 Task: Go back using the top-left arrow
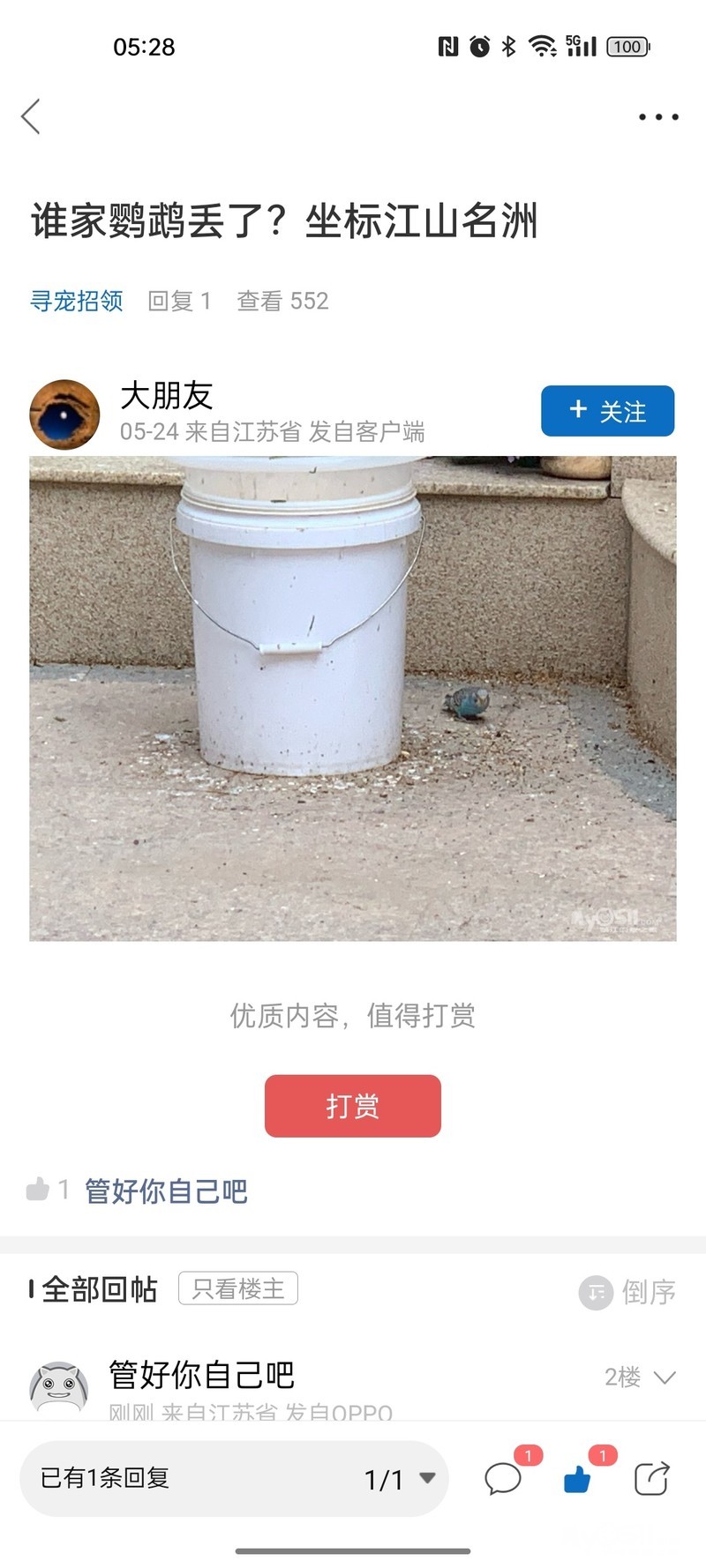(32, 116)
